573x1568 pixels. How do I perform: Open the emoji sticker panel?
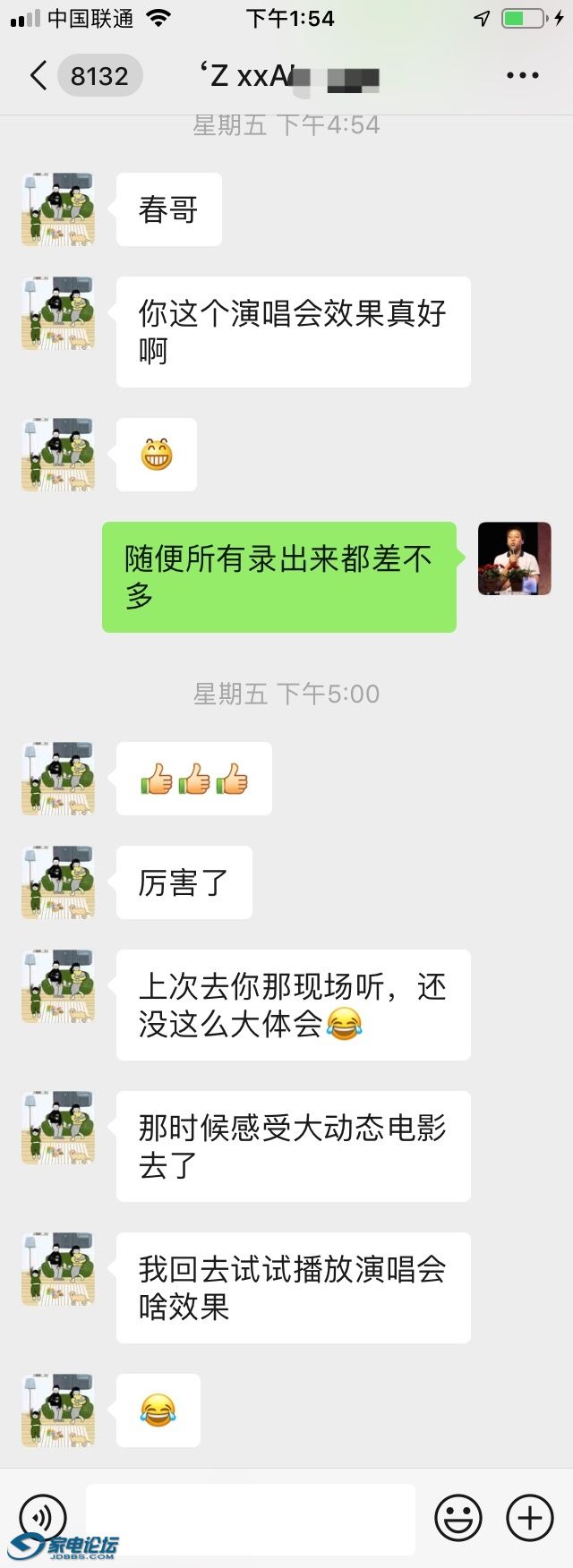coord(458,1518)
